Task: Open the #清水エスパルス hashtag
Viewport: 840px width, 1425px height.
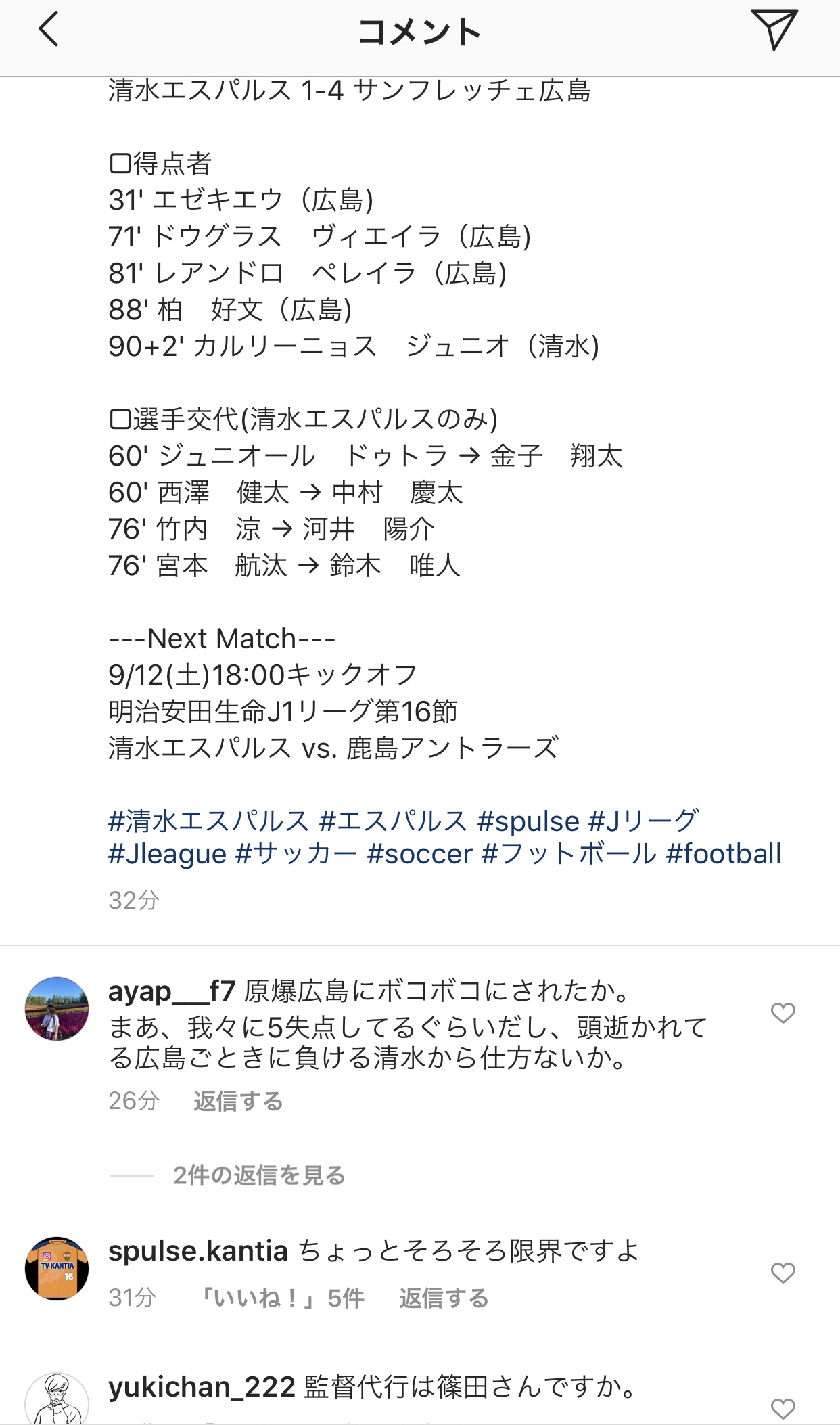Action: point(208,821)
